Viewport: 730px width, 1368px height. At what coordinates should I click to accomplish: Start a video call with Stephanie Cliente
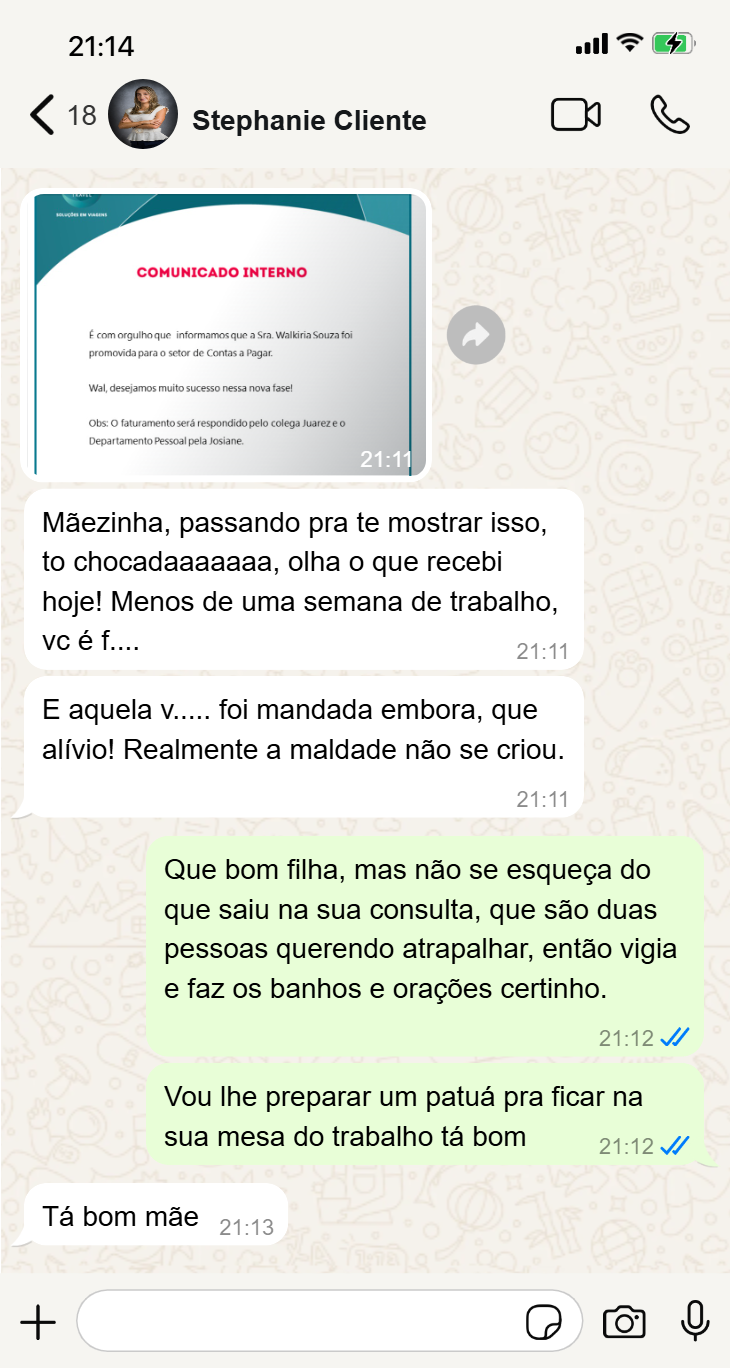click(x=576, y=115)
